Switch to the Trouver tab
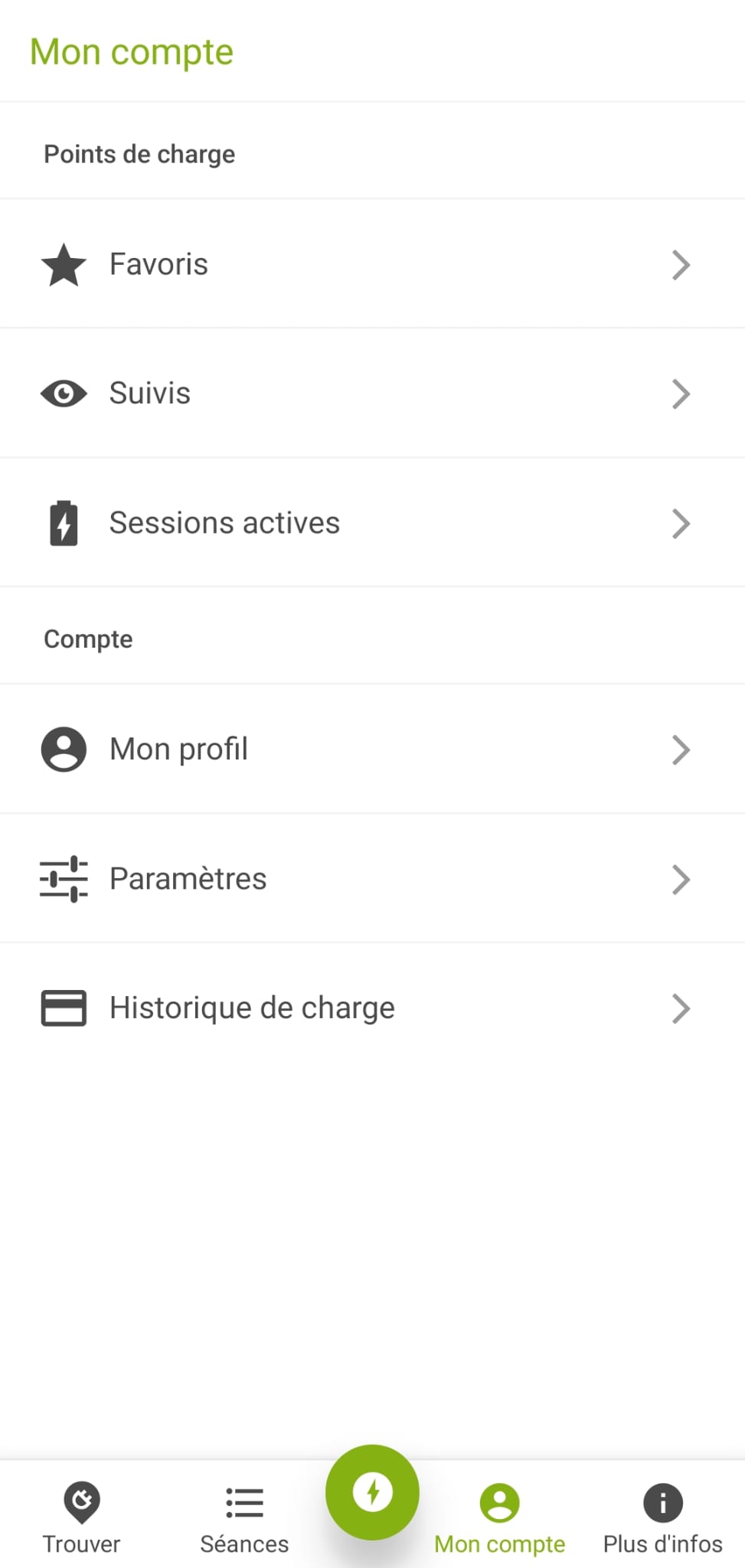The width and height of the screenshot is (745, 1568). click(x=81, y=1517)
